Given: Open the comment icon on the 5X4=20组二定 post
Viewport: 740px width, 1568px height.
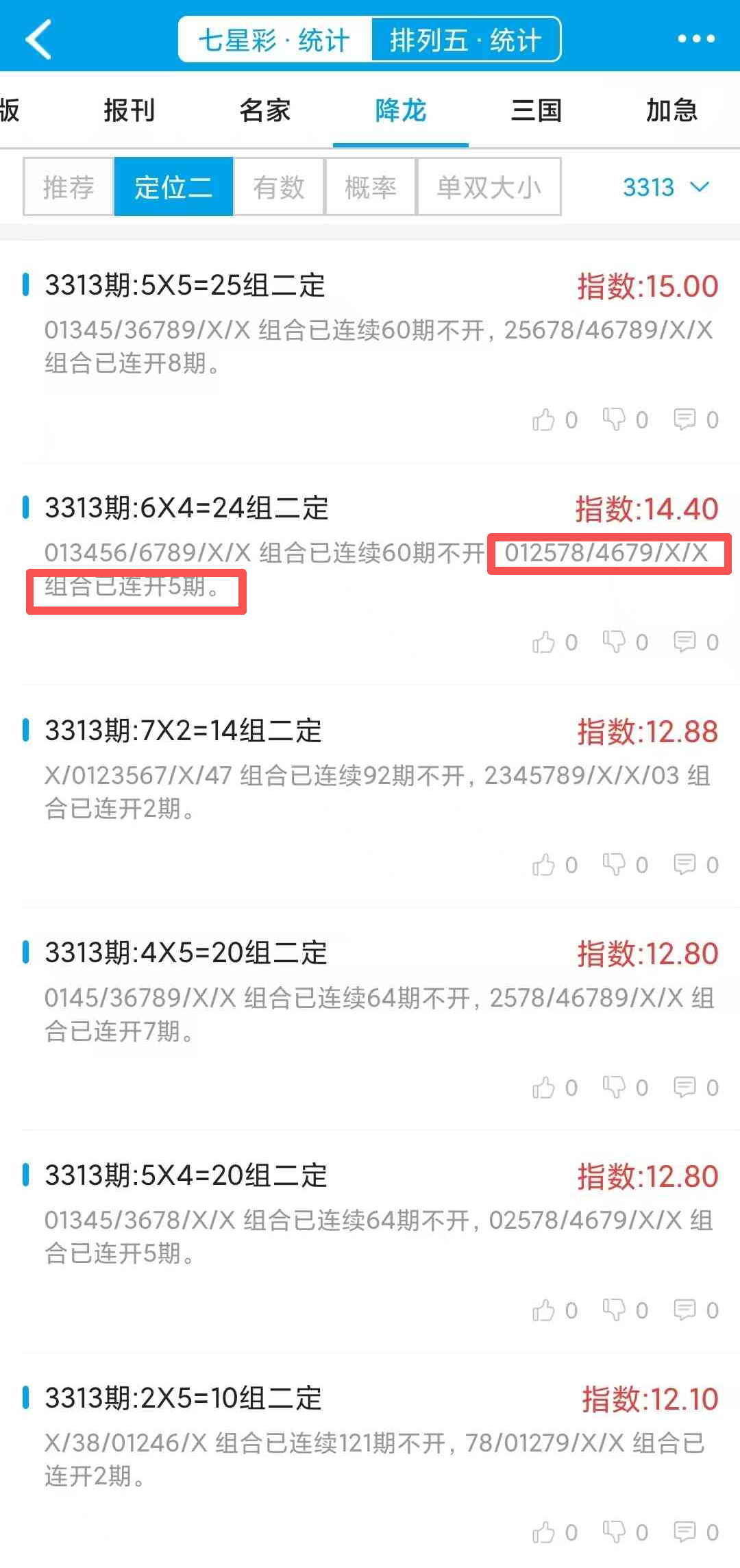Looking at the screenshot, I should coord(685,1310).
